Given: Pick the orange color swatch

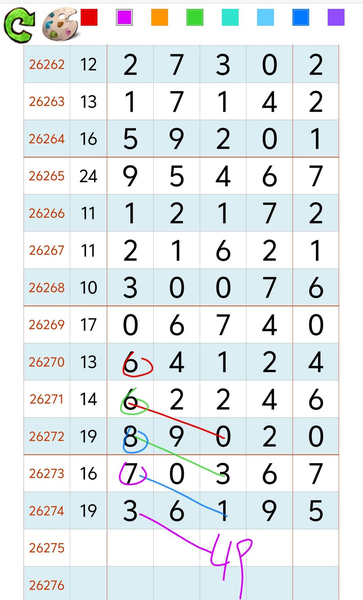Looking at the screenshot, I should (160, 18).
